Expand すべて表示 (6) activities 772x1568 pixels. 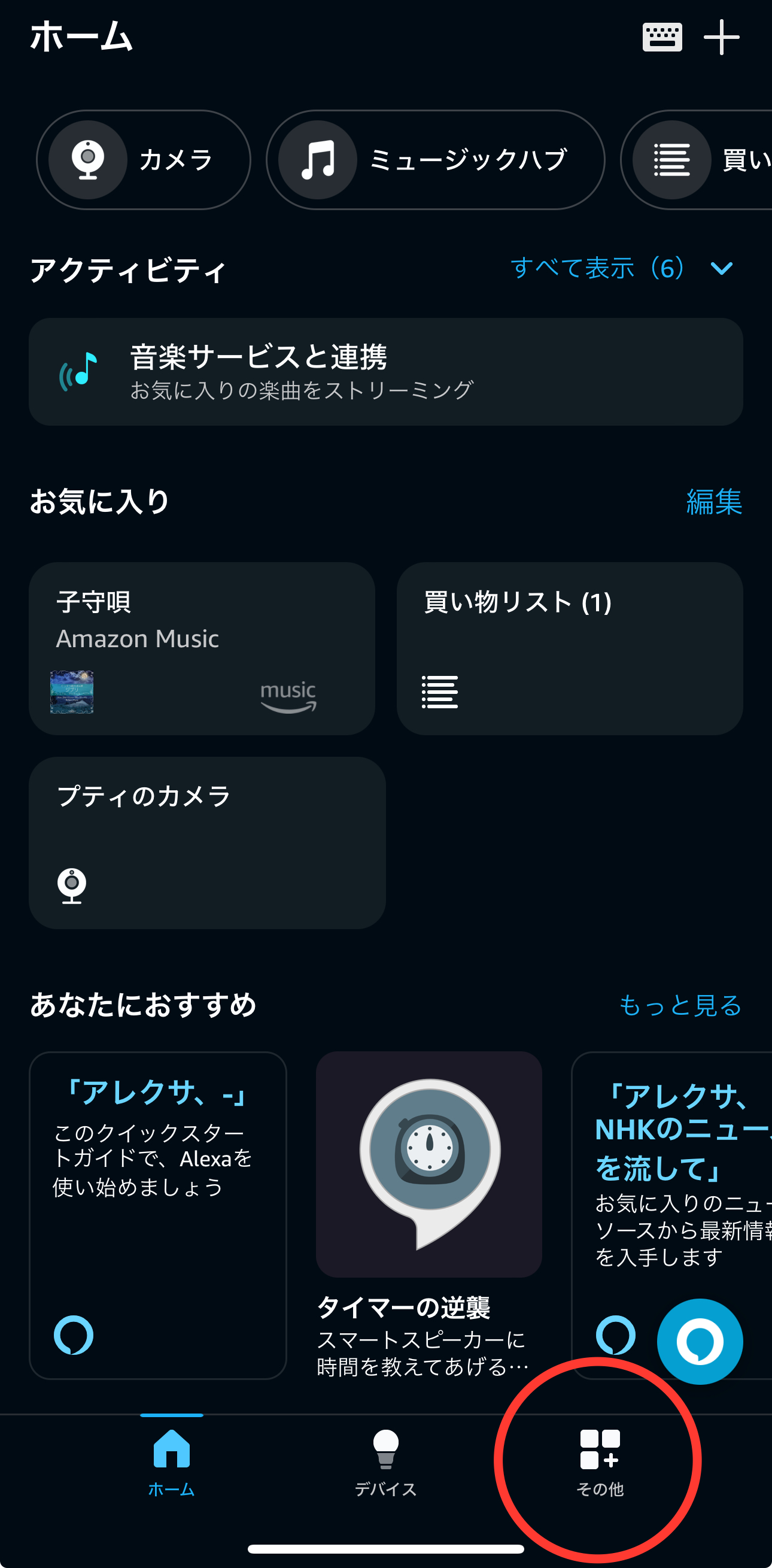point(621,268)
